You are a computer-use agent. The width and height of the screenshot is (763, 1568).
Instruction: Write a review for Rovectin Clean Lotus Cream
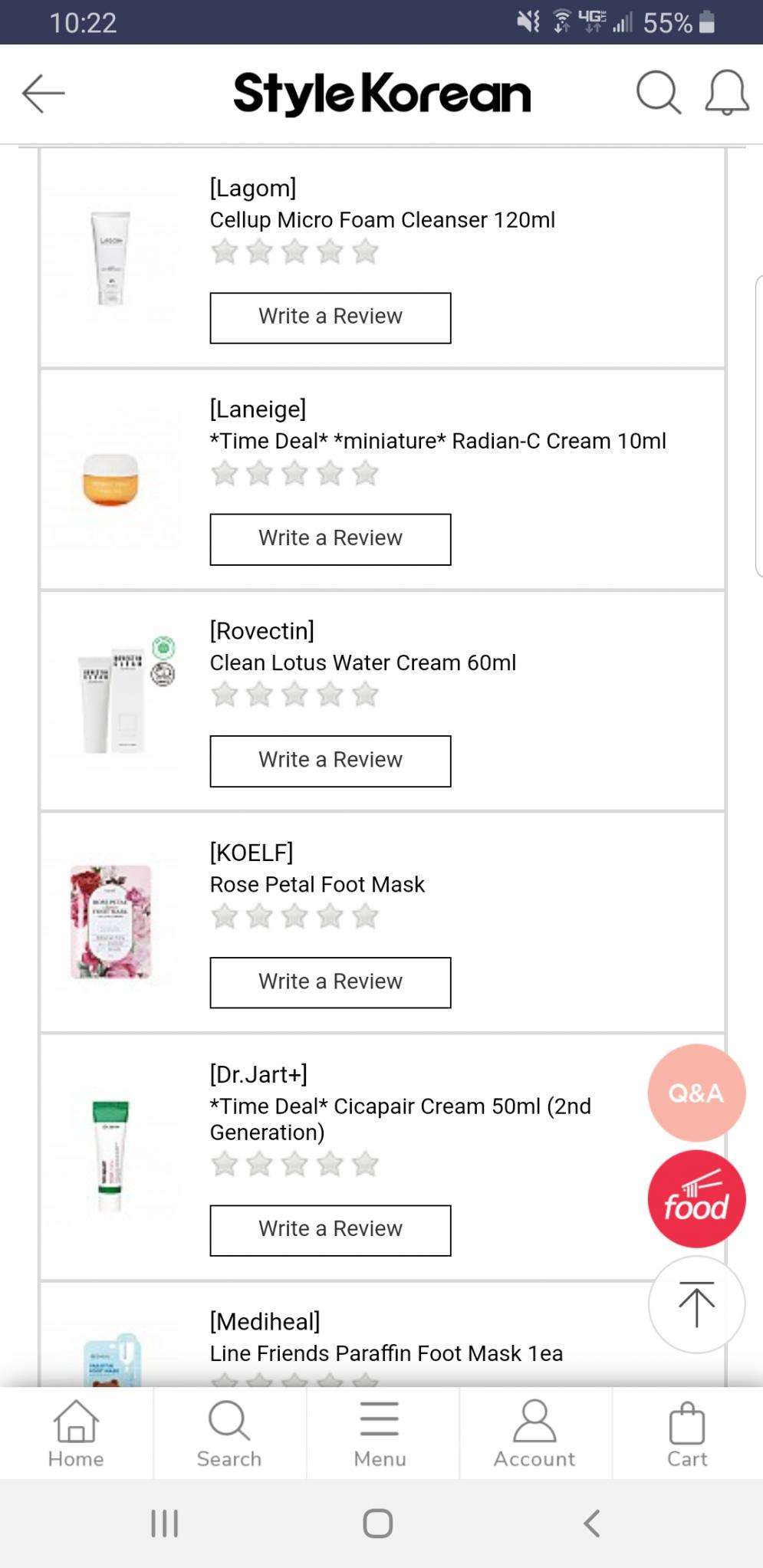331,761
